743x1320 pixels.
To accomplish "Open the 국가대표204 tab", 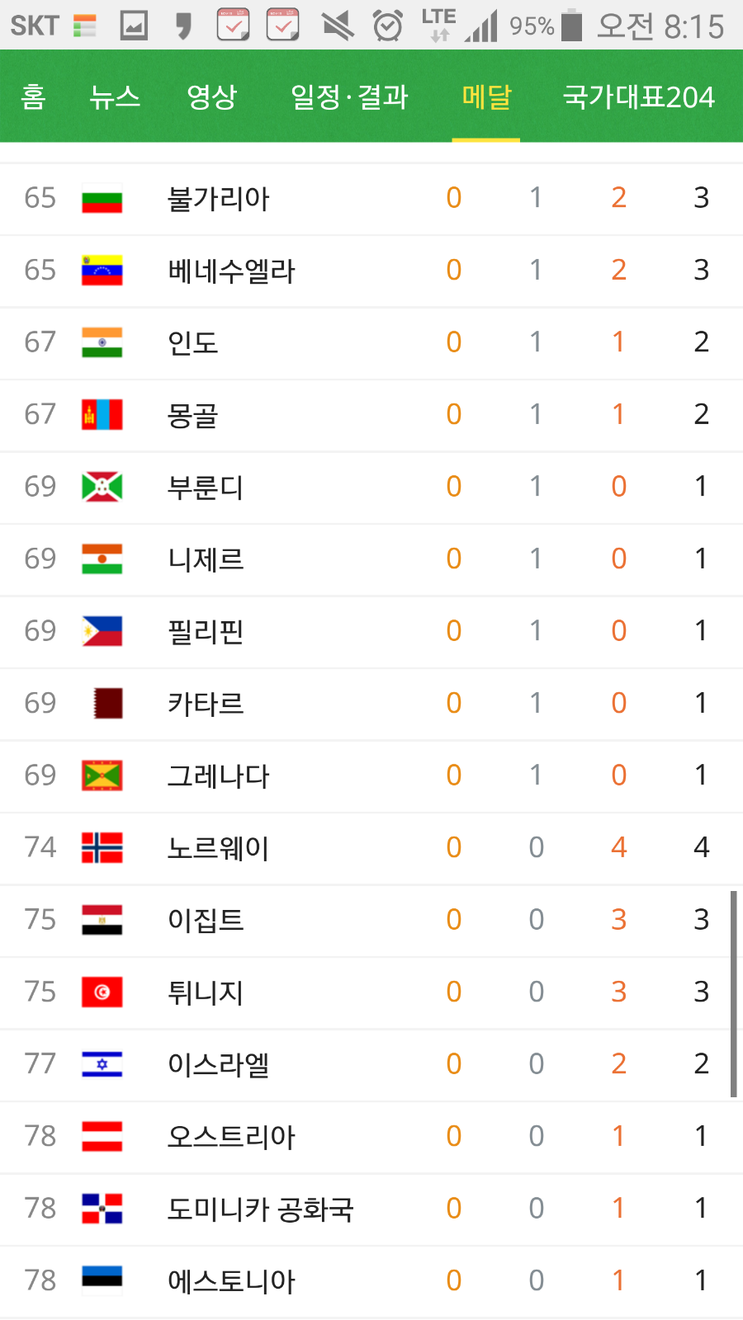I will [x=639, y=97].
